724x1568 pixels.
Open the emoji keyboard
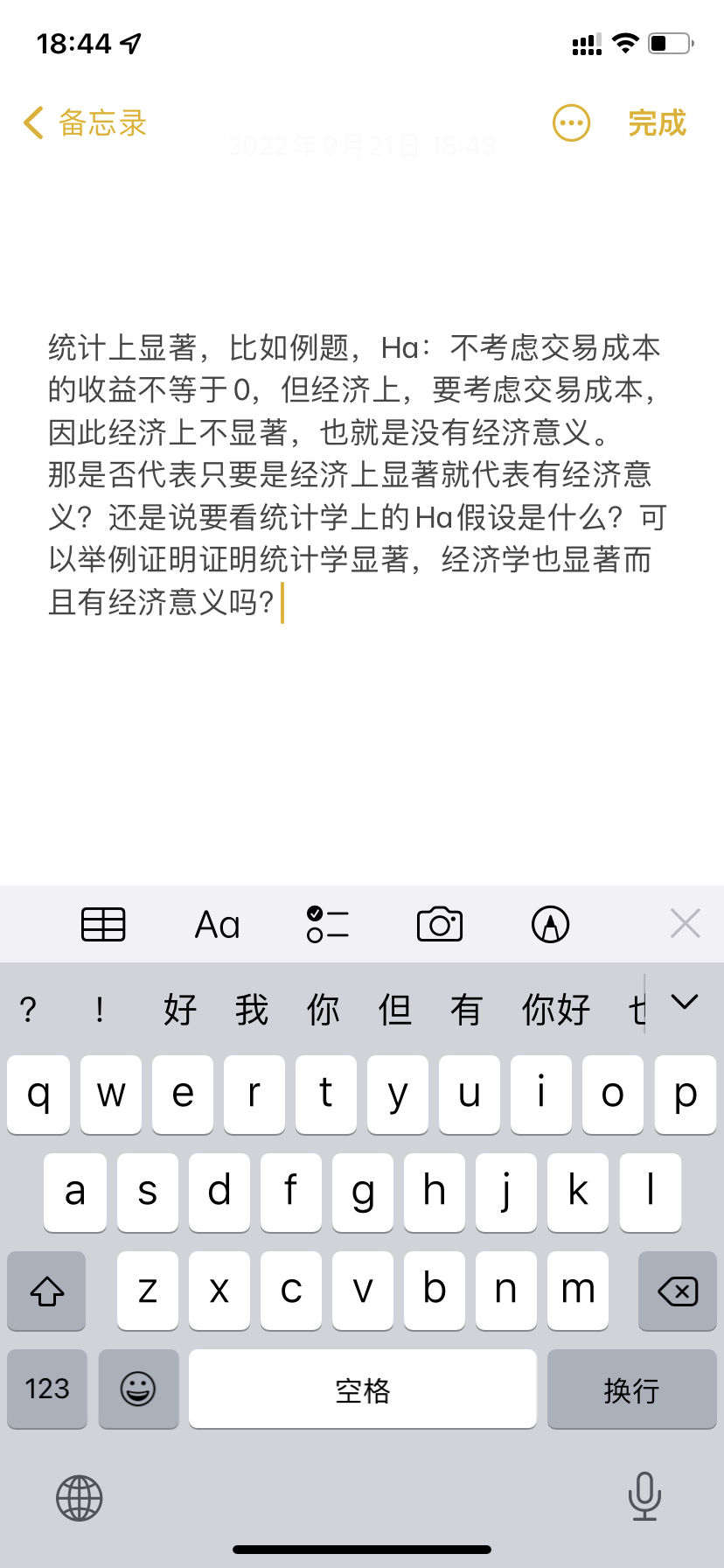click(x=138, y=1389)
